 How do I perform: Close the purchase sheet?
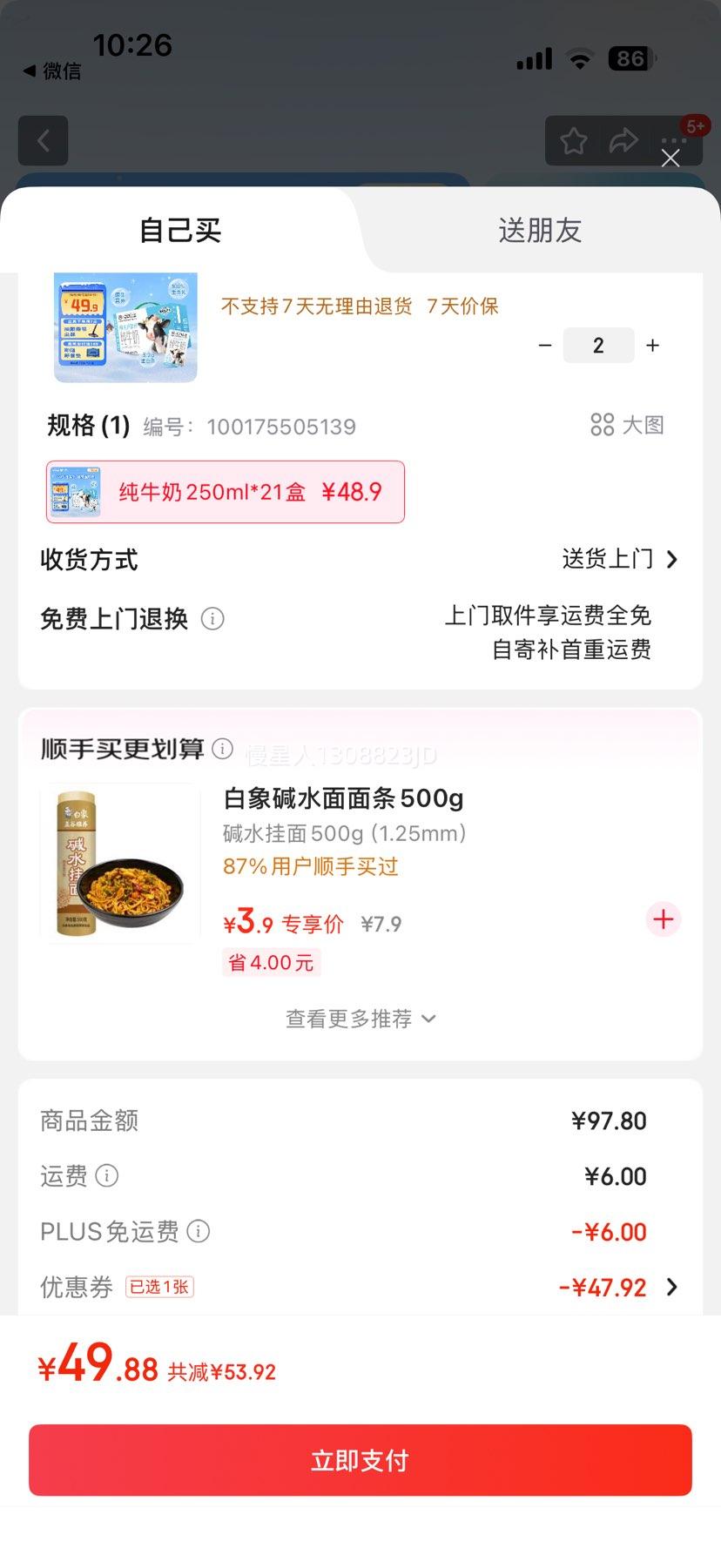pyautogui.click(x=670, y=158)
